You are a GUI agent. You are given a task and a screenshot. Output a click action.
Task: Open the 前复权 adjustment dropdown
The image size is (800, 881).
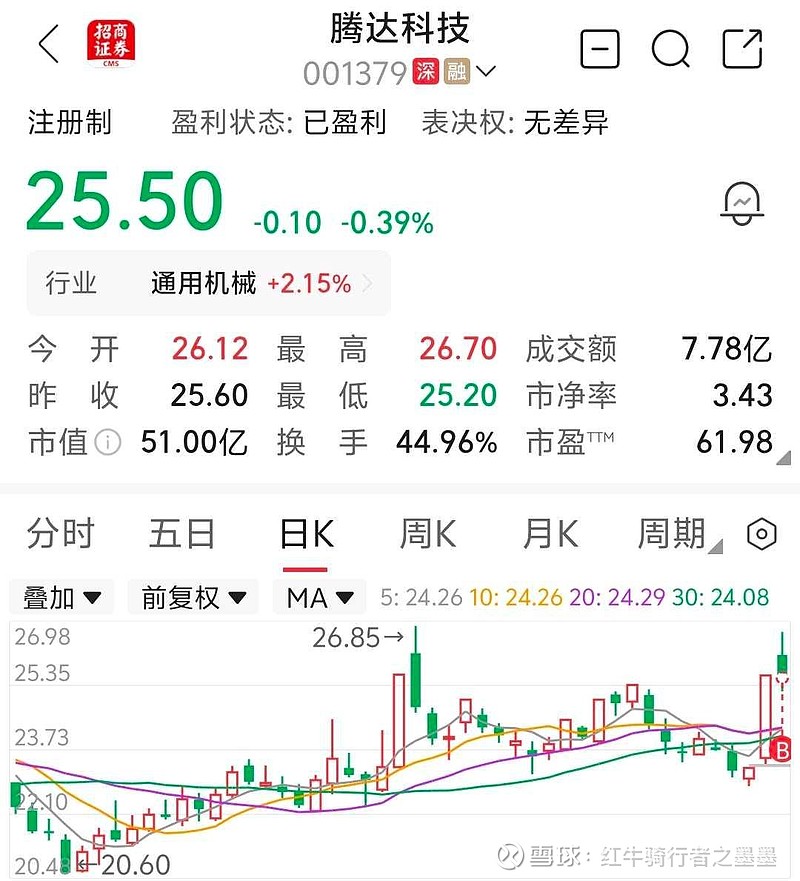193,598
